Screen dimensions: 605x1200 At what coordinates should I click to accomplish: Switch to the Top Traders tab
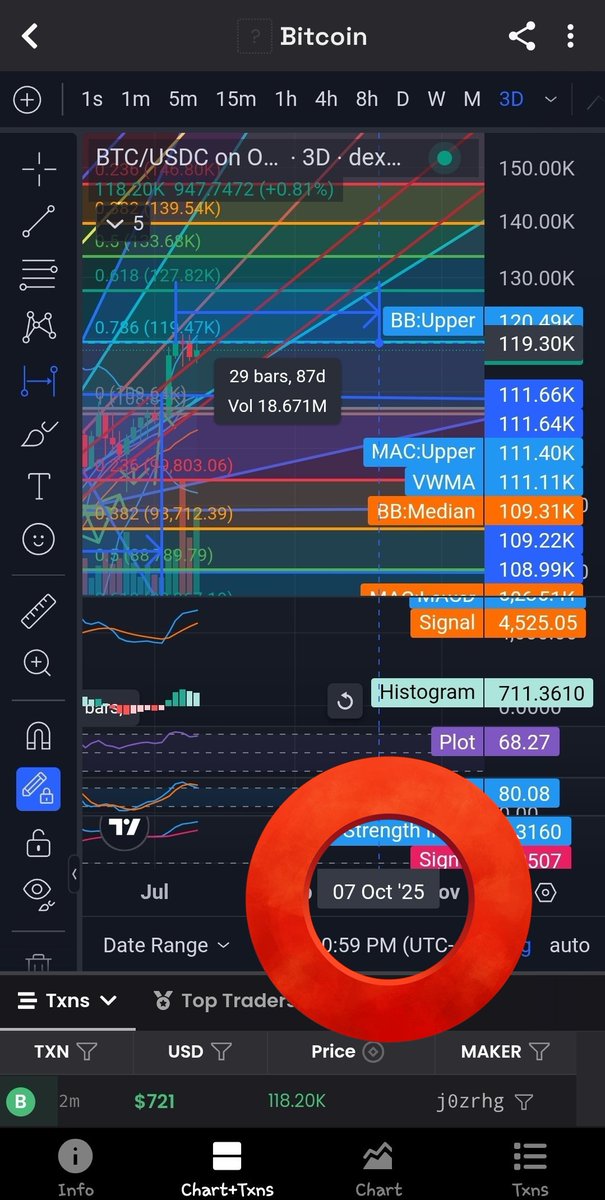click(225, 1000)
